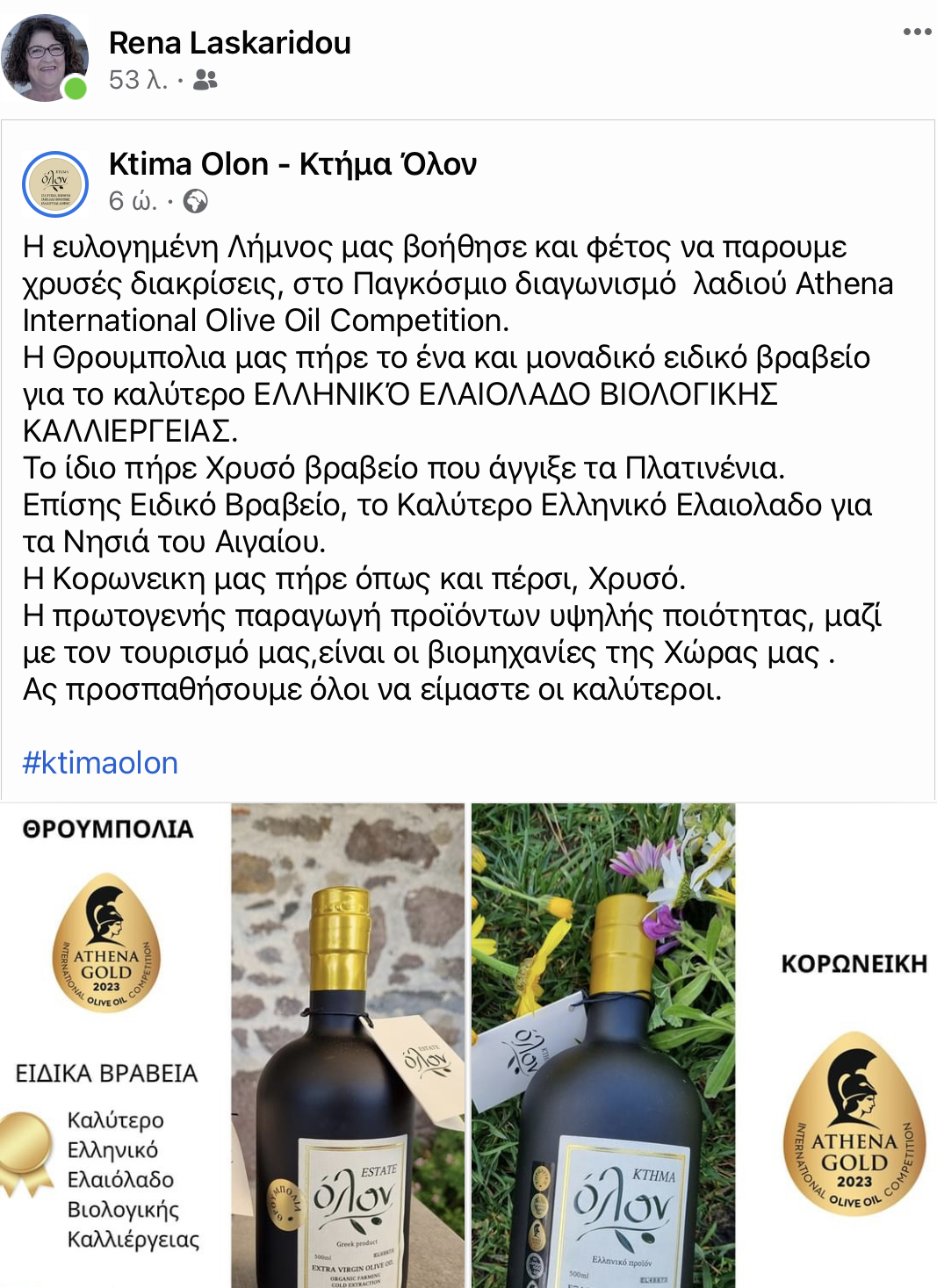937x1288 pixels.
Task: Open Rena Laskaridou's profile picture
Action: [x=45, y=58]
